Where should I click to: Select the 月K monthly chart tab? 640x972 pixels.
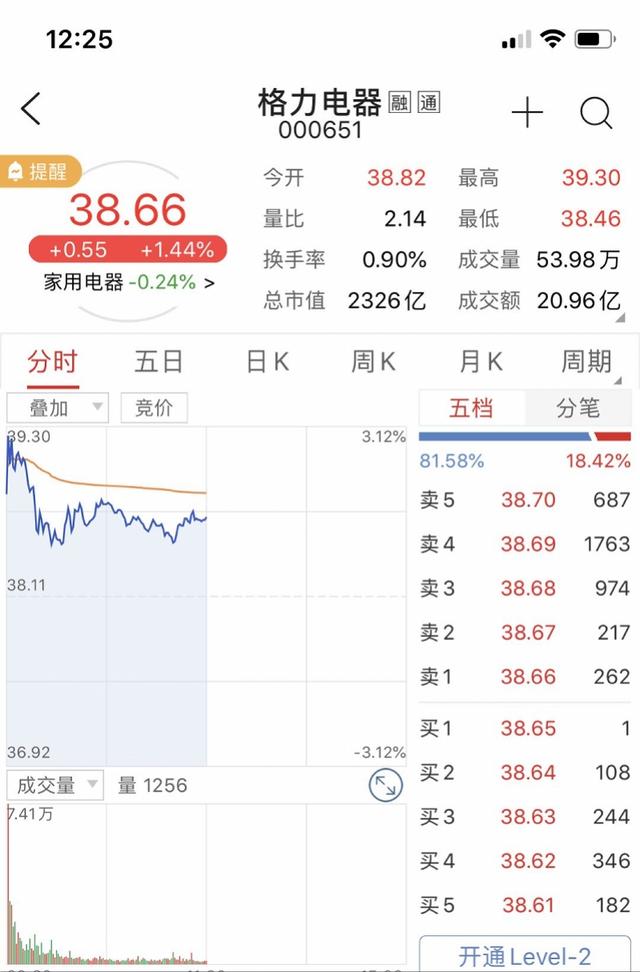[x=480, y=360]
